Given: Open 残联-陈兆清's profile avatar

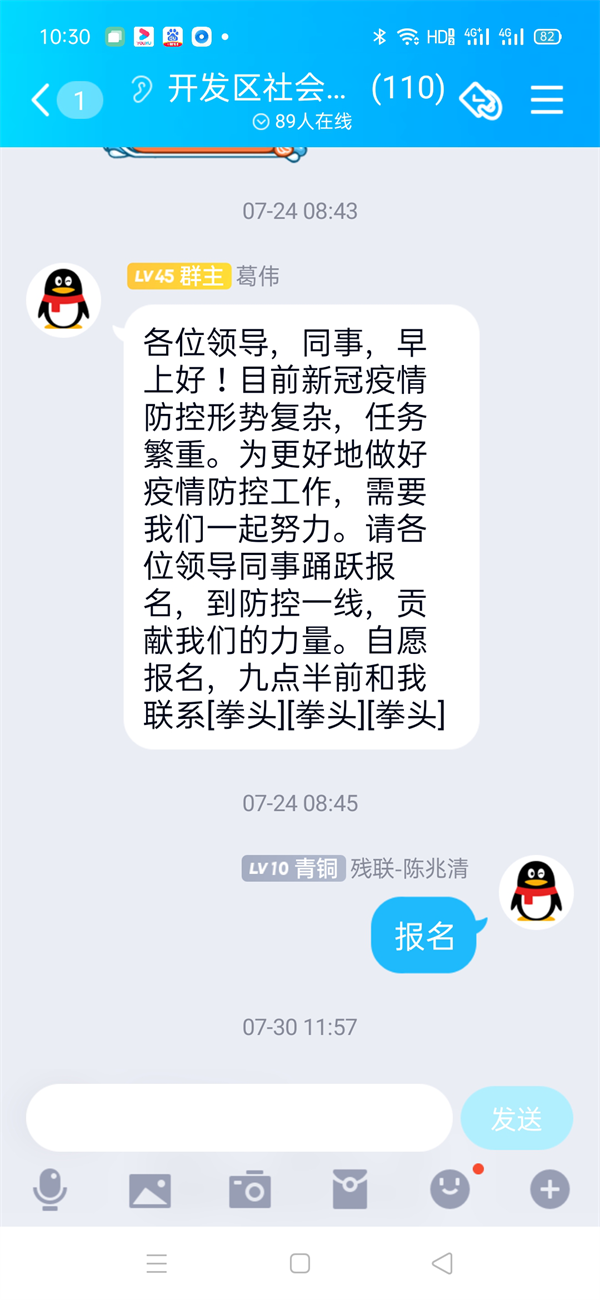Looking at the screenshot, I should click(536, 892).
